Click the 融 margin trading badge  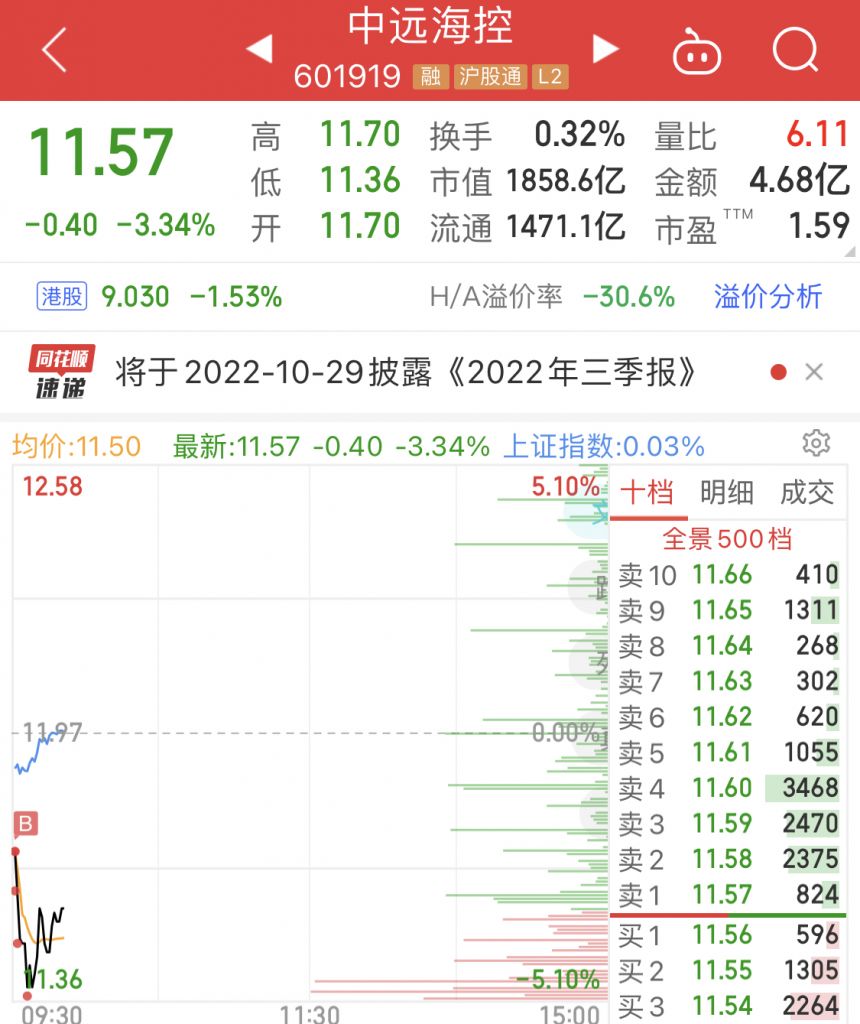(x=431, y=76)
